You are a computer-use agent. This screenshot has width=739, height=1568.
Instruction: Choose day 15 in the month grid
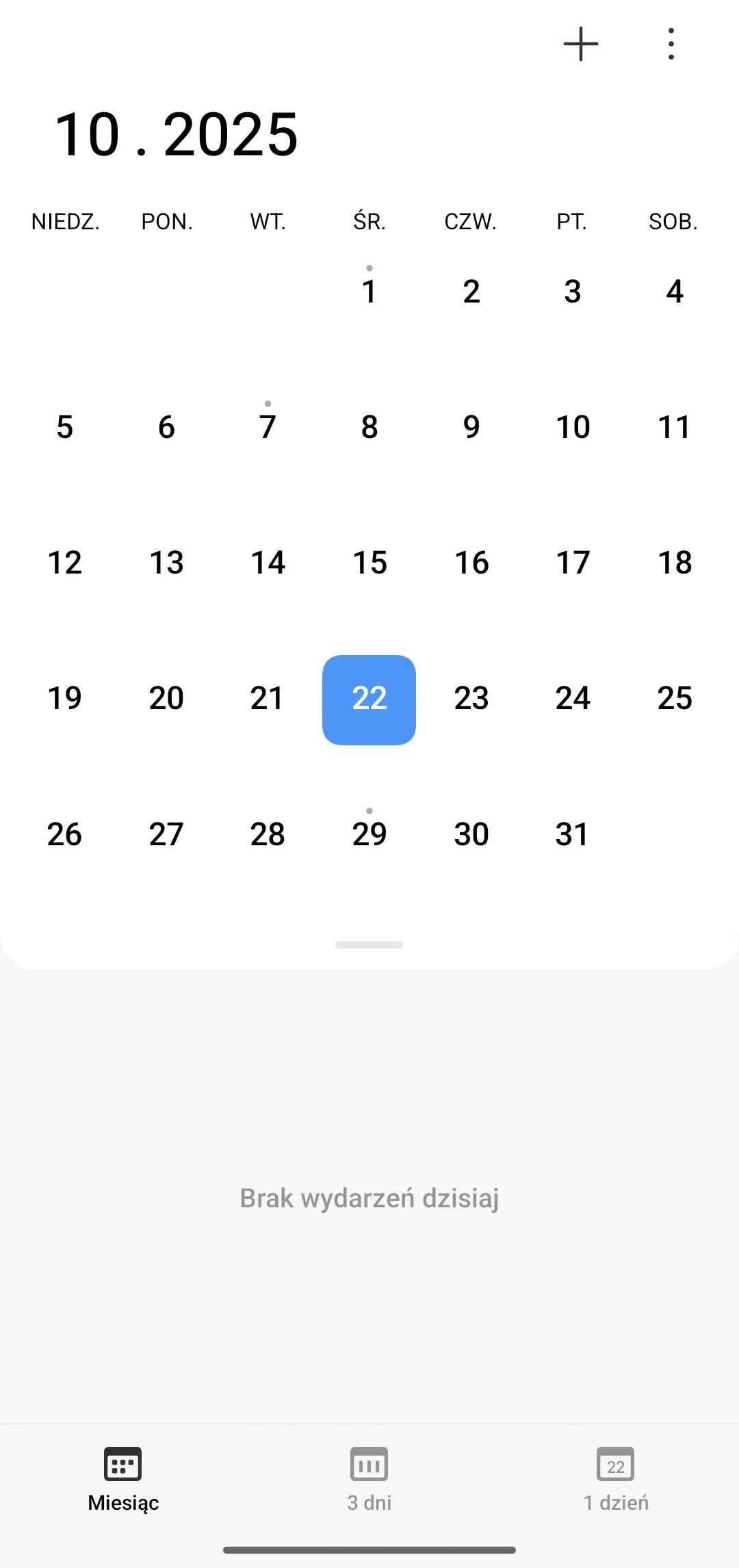369,563
